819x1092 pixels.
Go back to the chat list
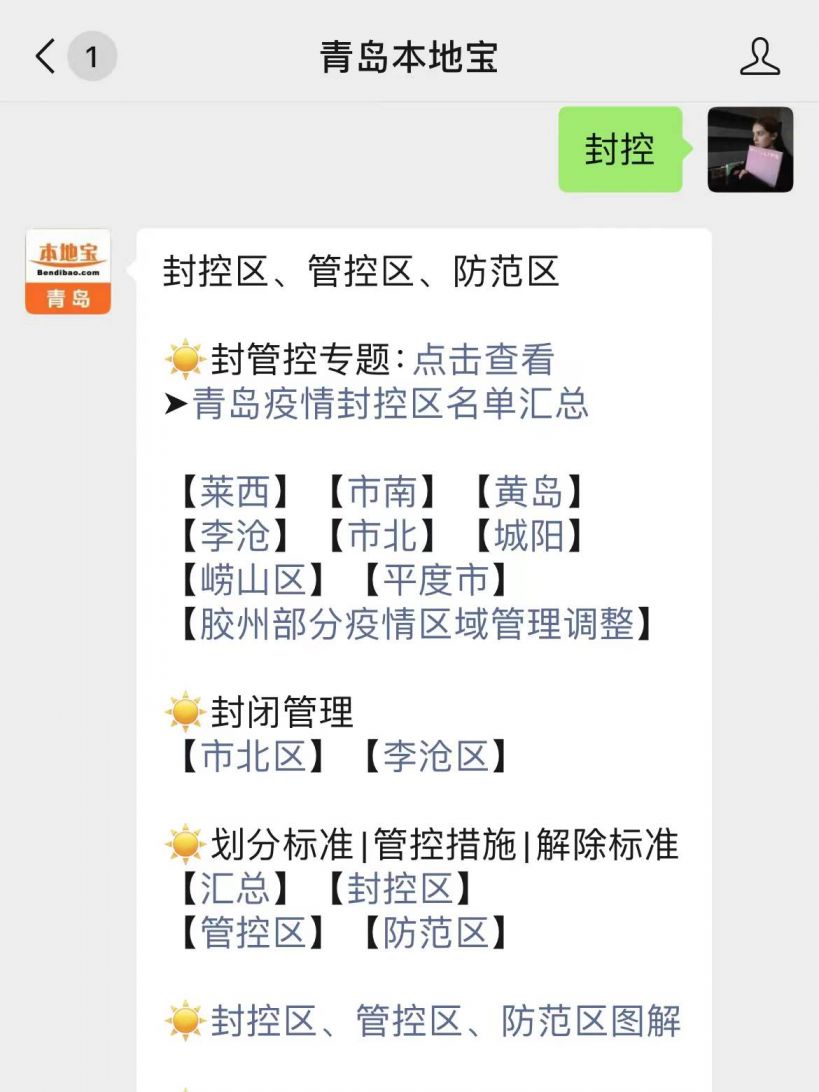46,57
